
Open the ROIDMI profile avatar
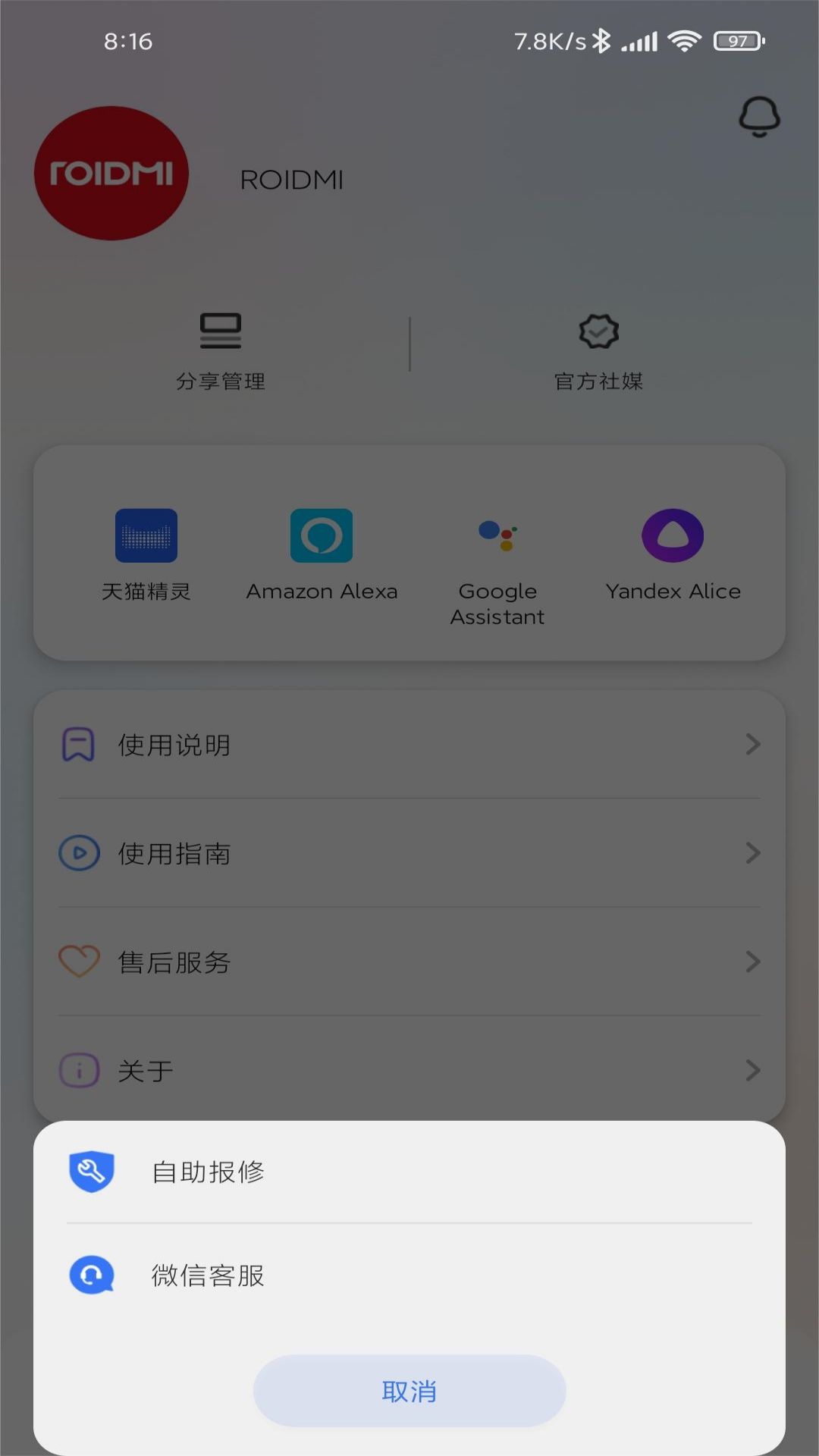pos(111,173)
